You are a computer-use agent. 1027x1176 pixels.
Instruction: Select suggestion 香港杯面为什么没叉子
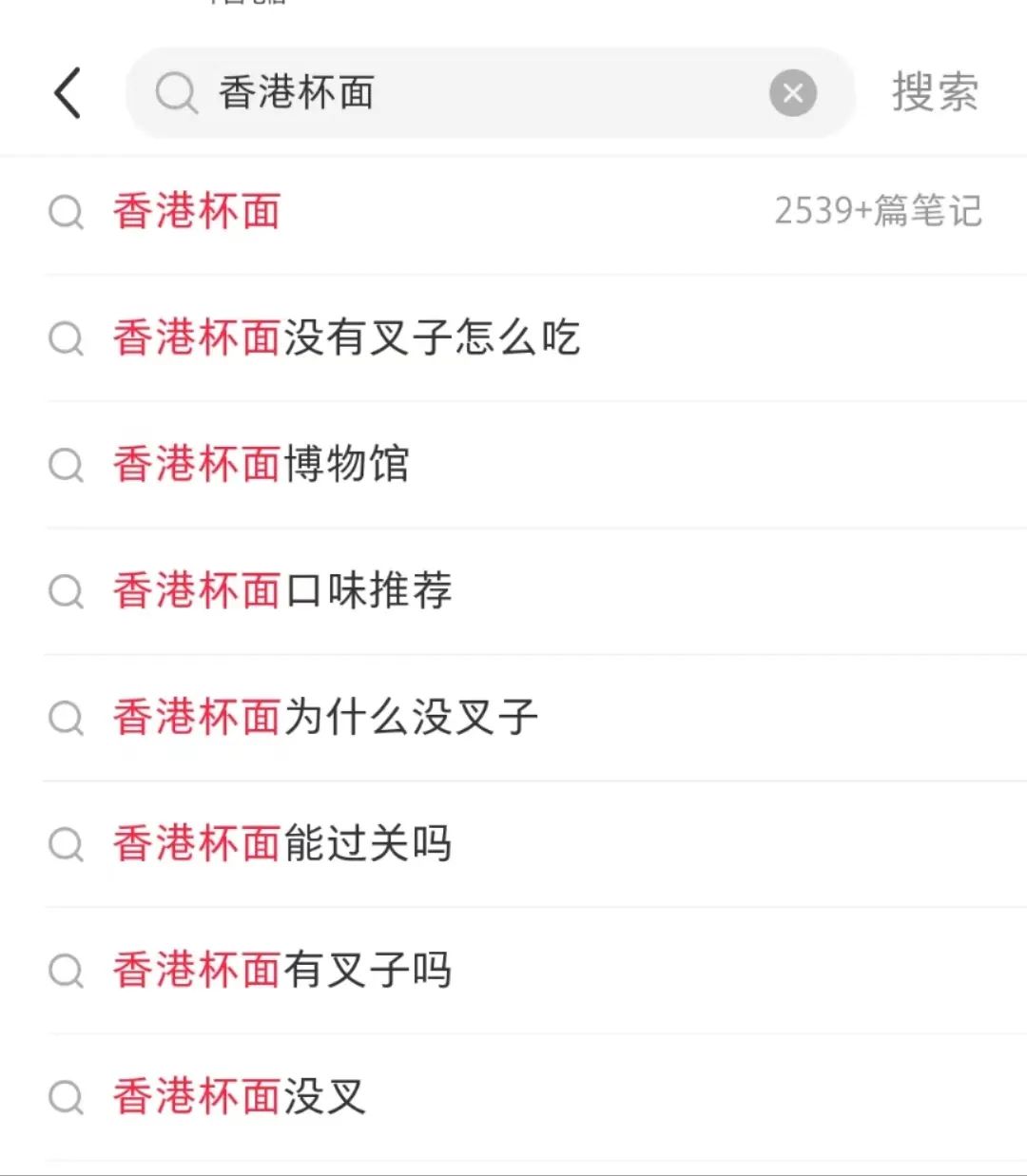coord(513,717)
